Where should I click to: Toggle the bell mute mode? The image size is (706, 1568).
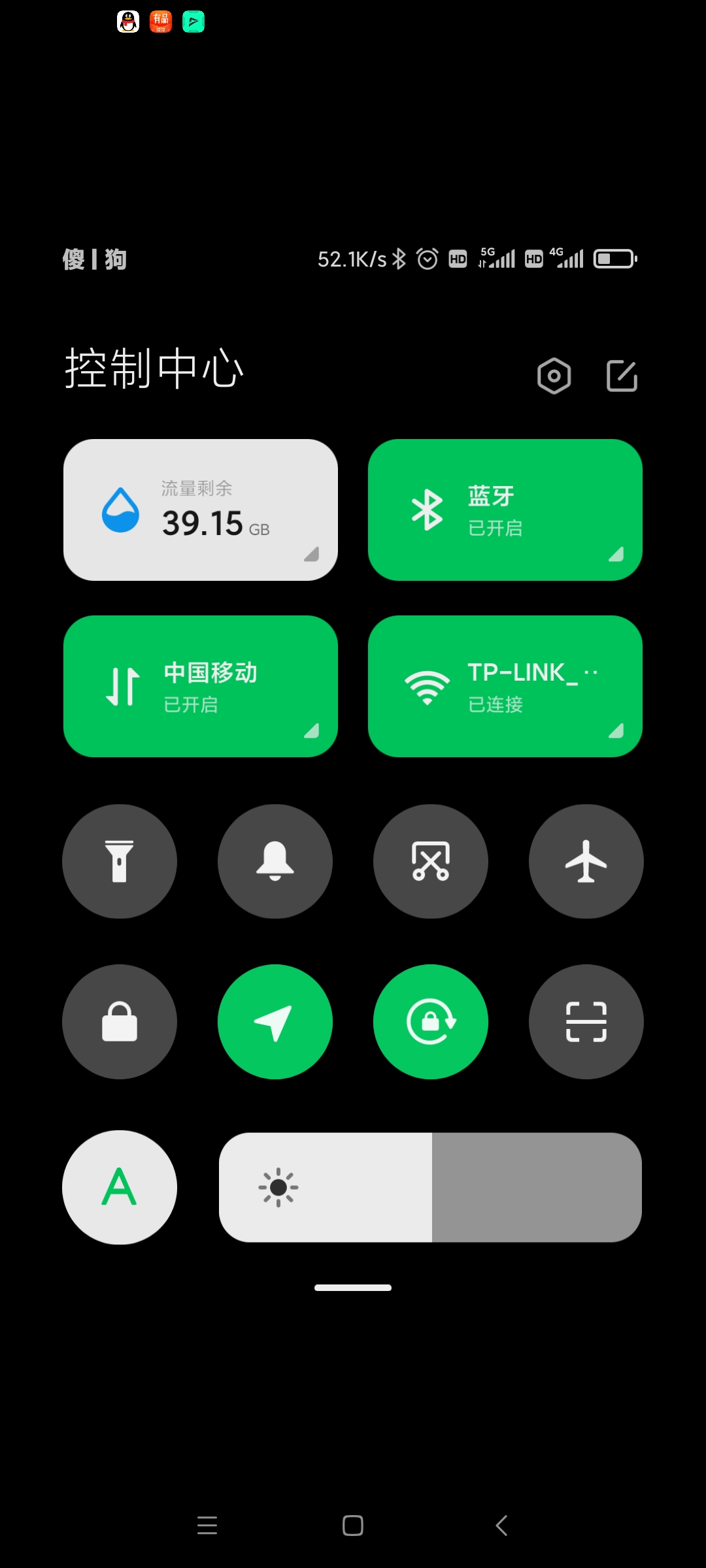pyautogui.click(x=275, y=861)
